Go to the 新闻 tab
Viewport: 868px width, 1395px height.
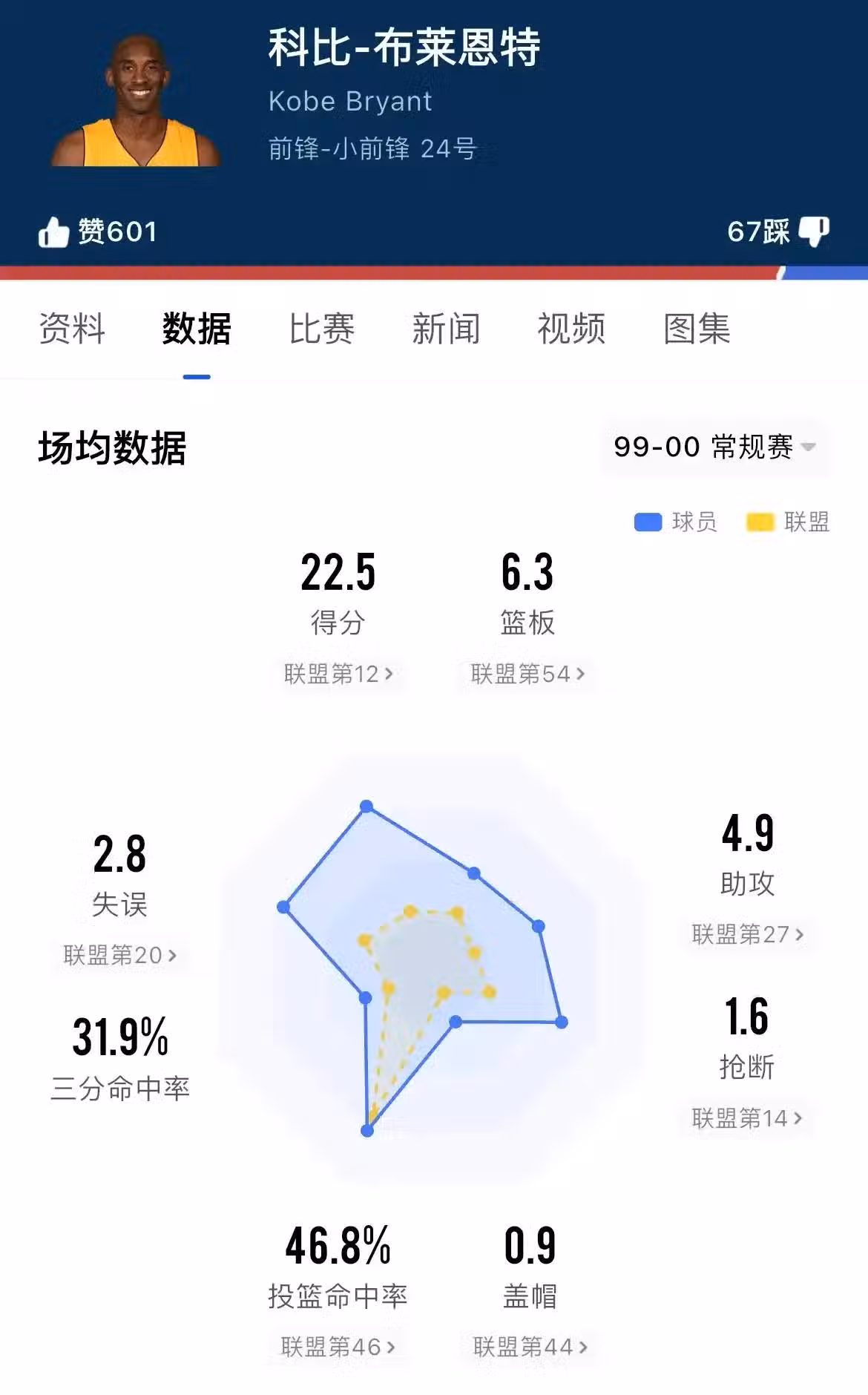coord(447,329)
